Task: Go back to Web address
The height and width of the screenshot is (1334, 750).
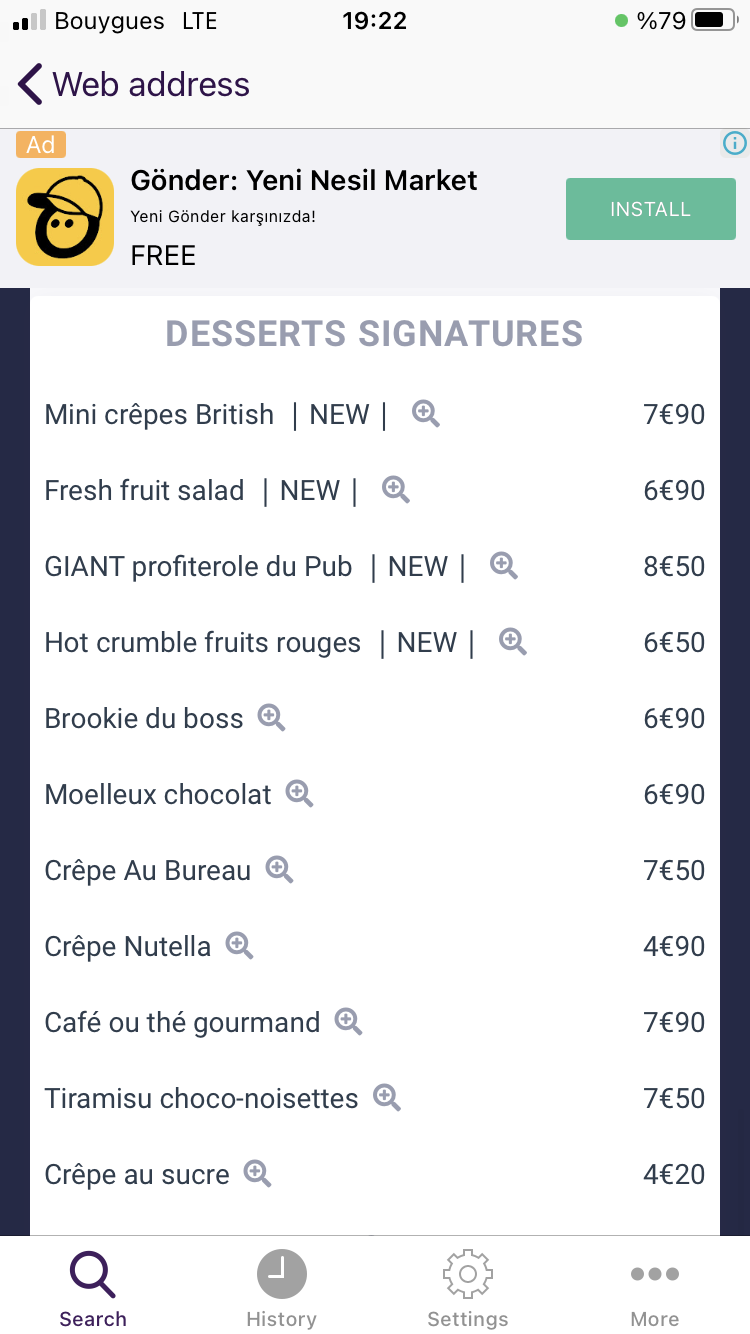Action: (133, 85)
